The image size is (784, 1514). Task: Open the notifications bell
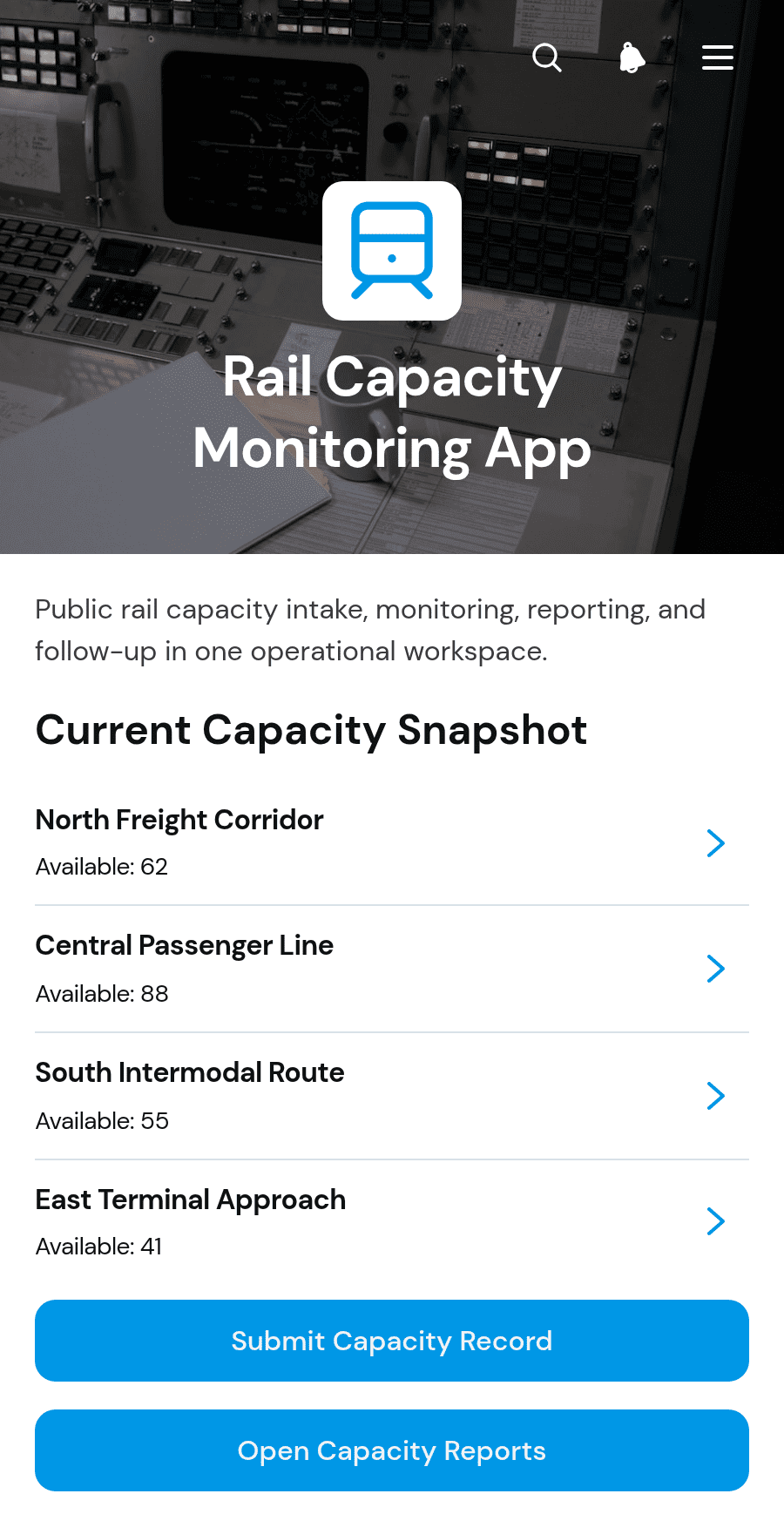632,57
